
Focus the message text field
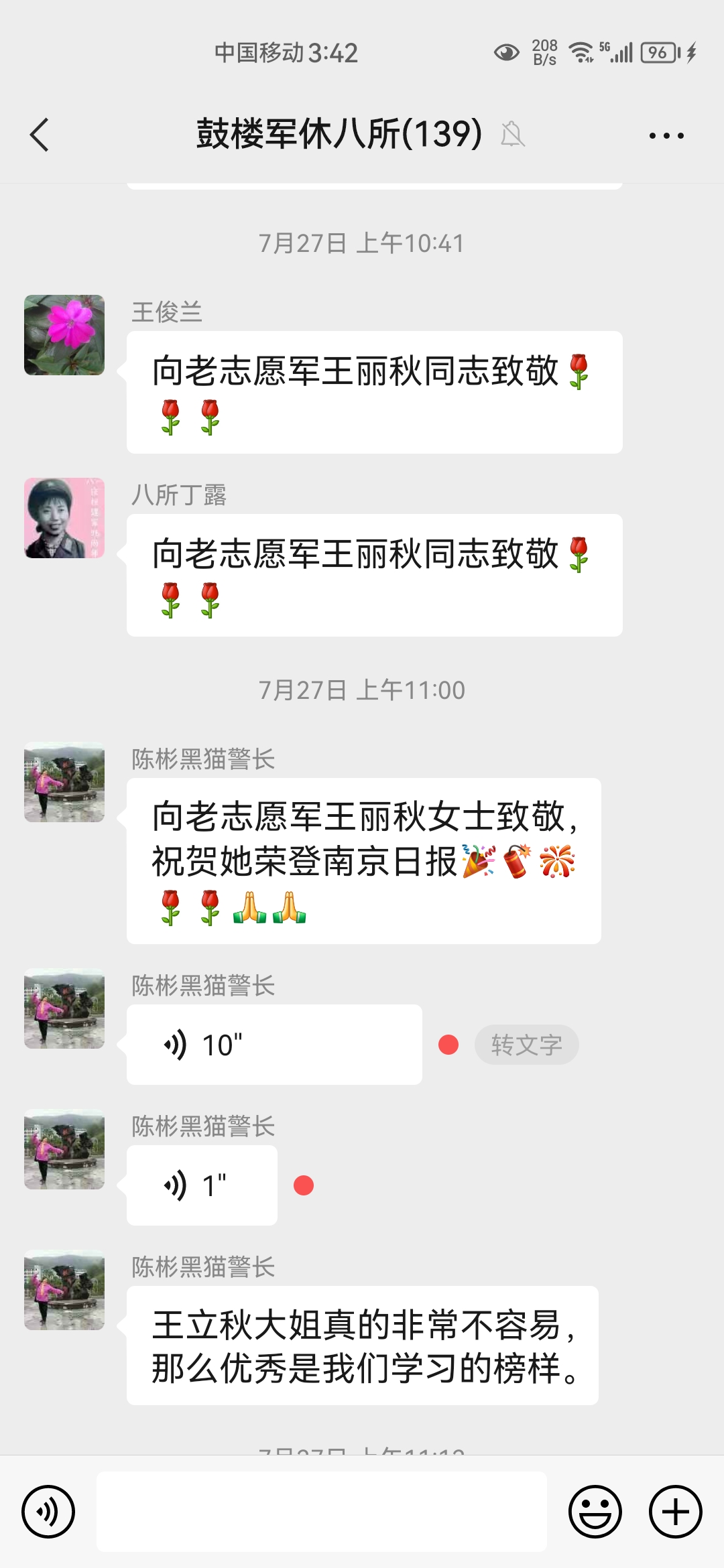[x=322, y=1512]
